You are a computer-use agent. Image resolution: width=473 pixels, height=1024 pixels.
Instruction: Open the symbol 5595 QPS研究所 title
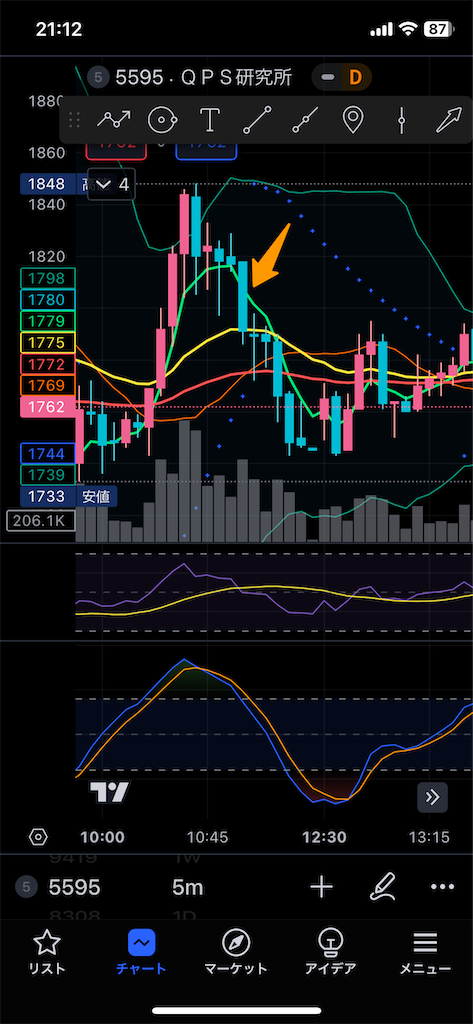(x=203, y=78)
